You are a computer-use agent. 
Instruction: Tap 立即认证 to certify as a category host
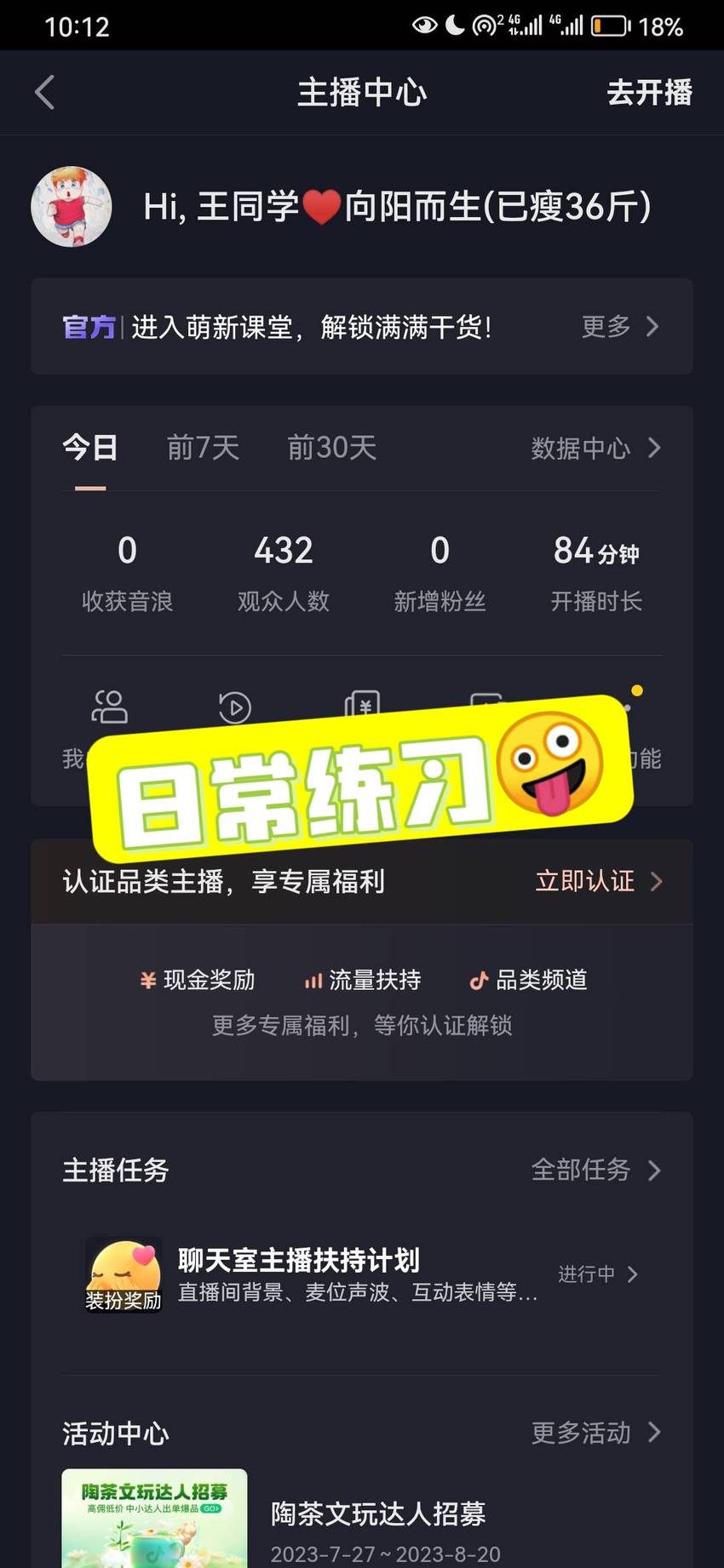click(598, 881)
